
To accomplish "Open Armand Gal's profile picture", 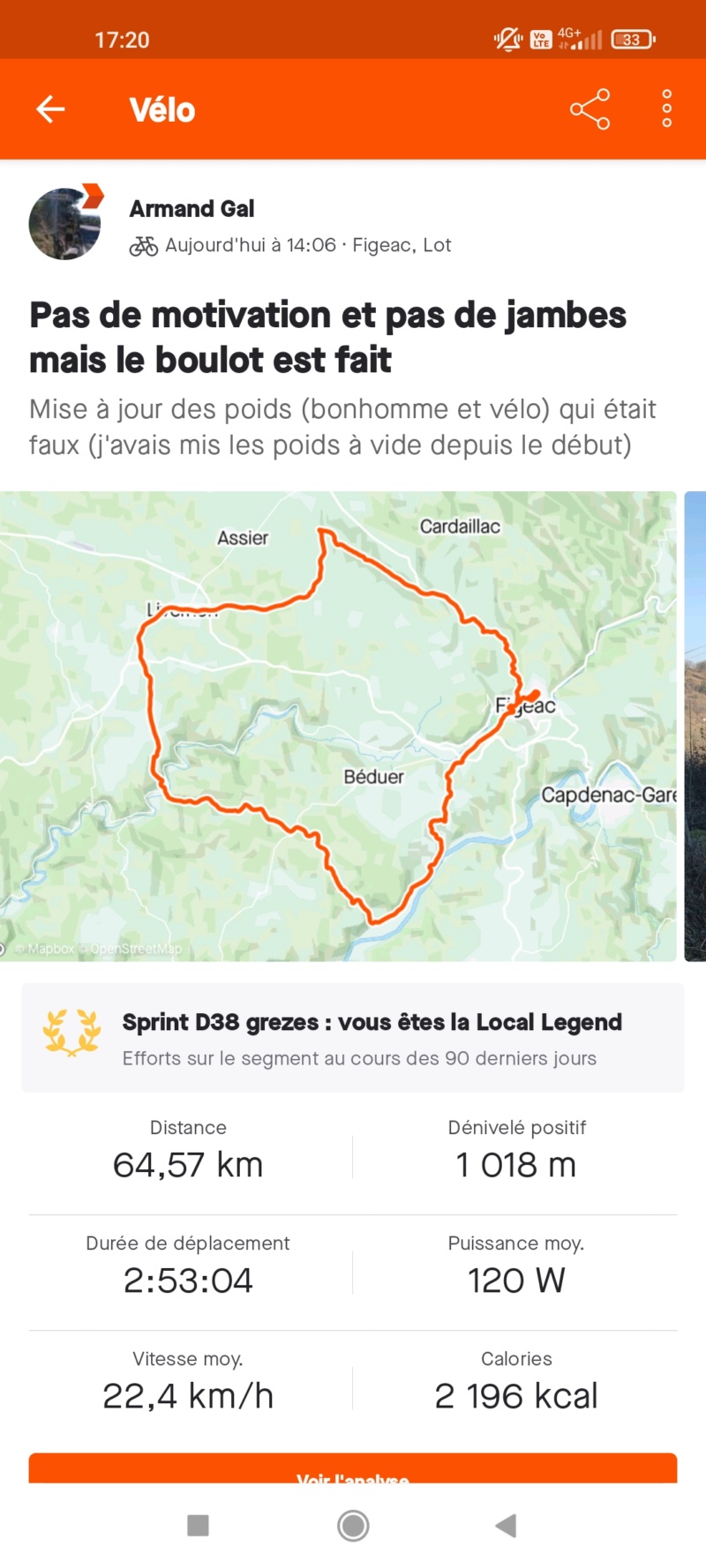I will [64, 223].
